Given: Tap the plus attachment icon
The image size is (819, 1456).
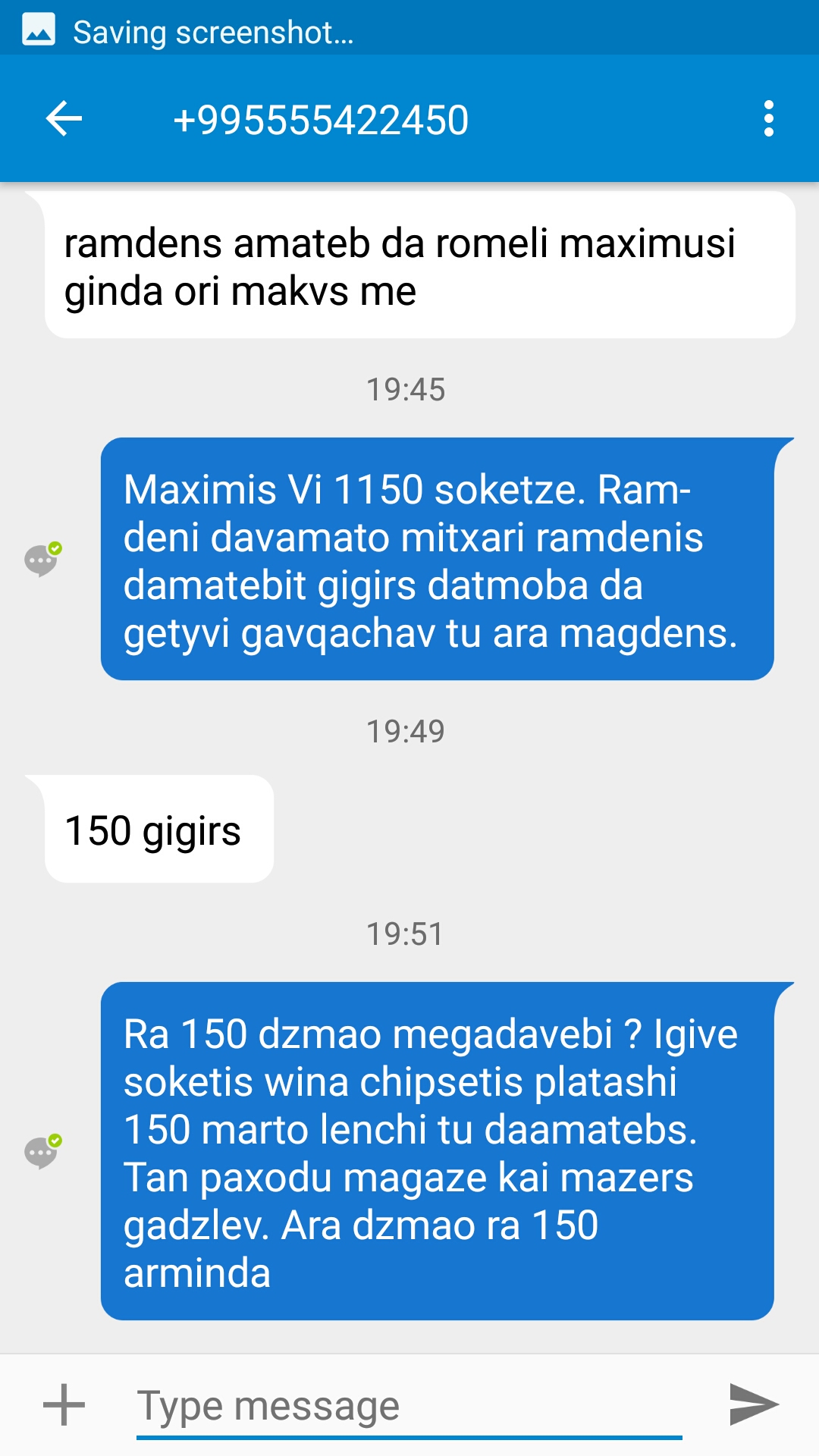Looking at the screenshot, I should 64,1405.
